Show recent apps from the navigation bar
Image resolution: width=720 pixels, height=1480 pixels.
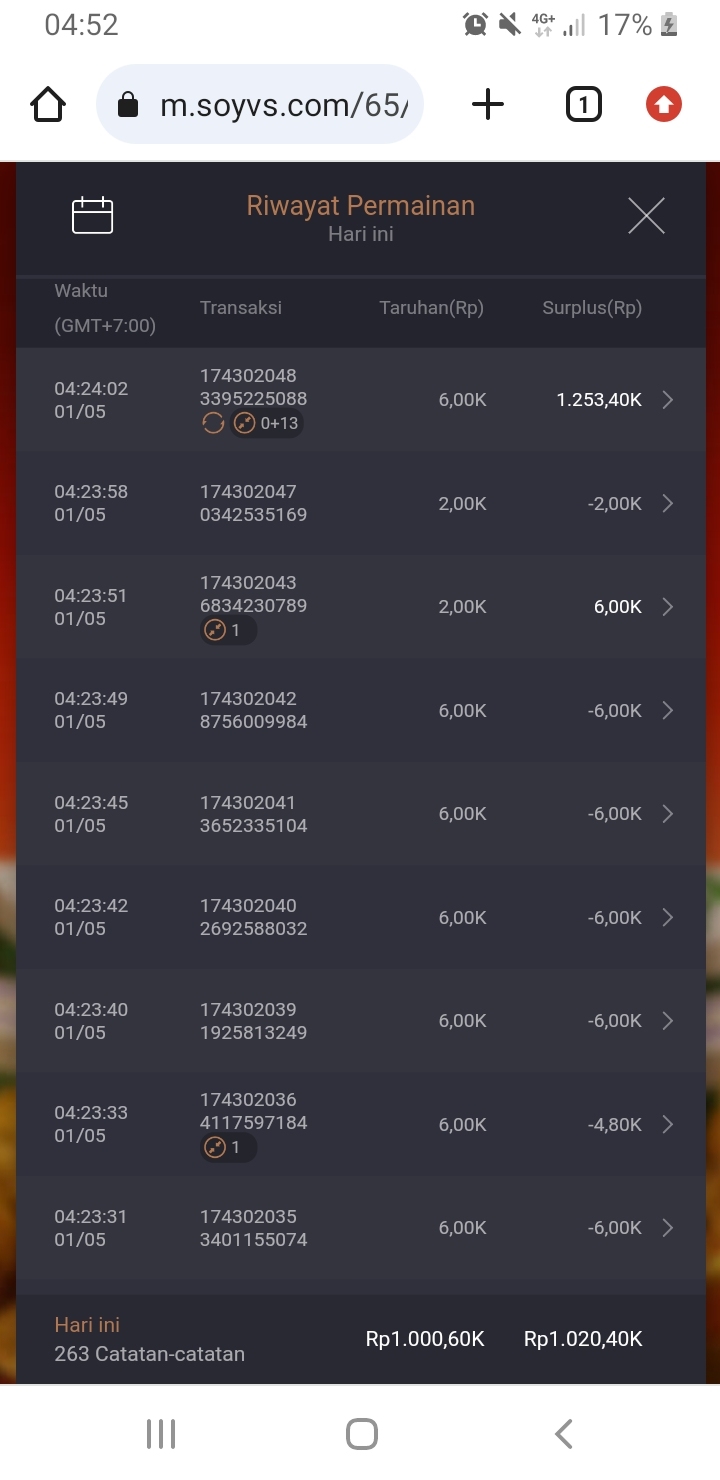click(x=160, y=1434)
